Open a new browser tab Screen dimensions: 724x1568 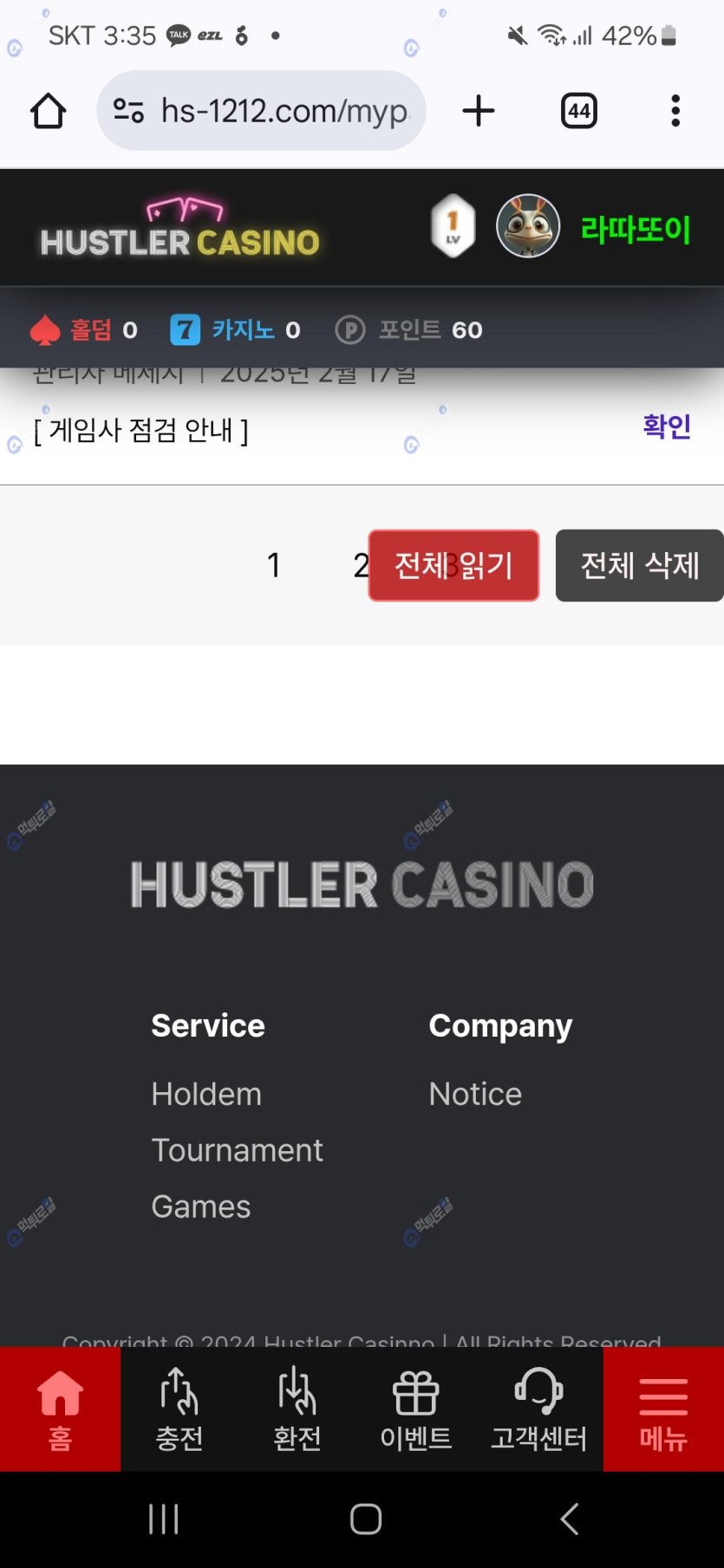[479, 111]
